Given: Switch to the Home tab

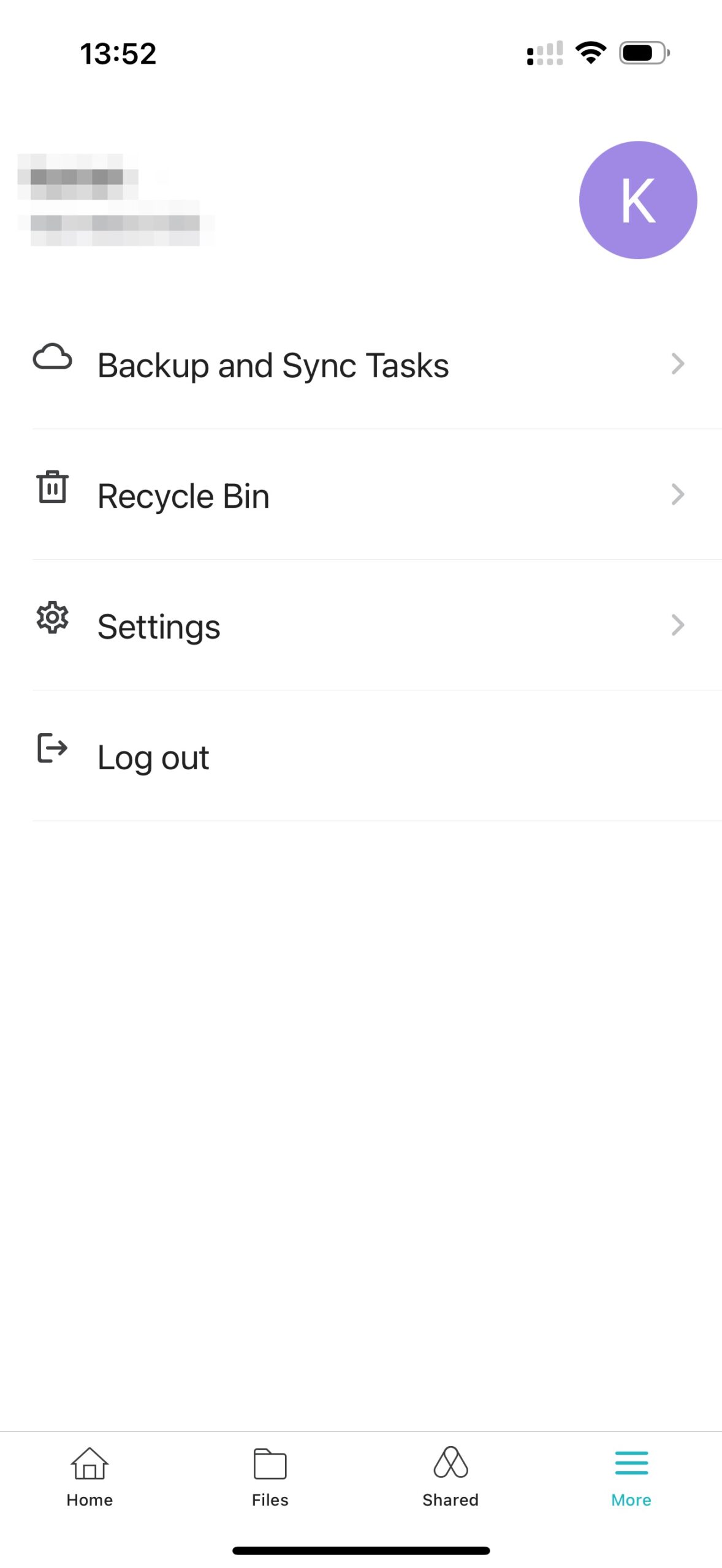Looking at the screenshot, I should pos(89,1476).
